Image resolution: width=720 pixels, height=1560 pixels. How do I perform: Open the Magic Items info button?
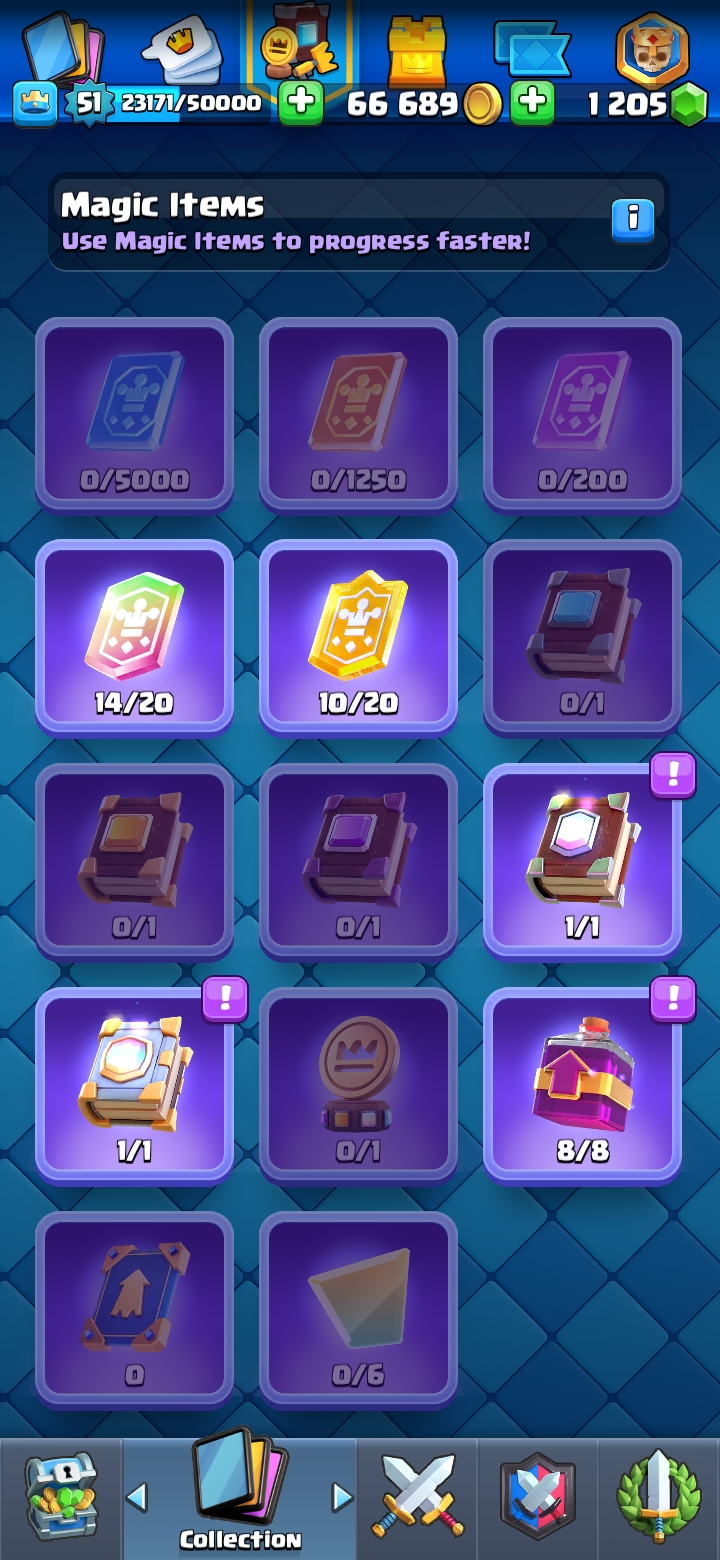point(633,220)
